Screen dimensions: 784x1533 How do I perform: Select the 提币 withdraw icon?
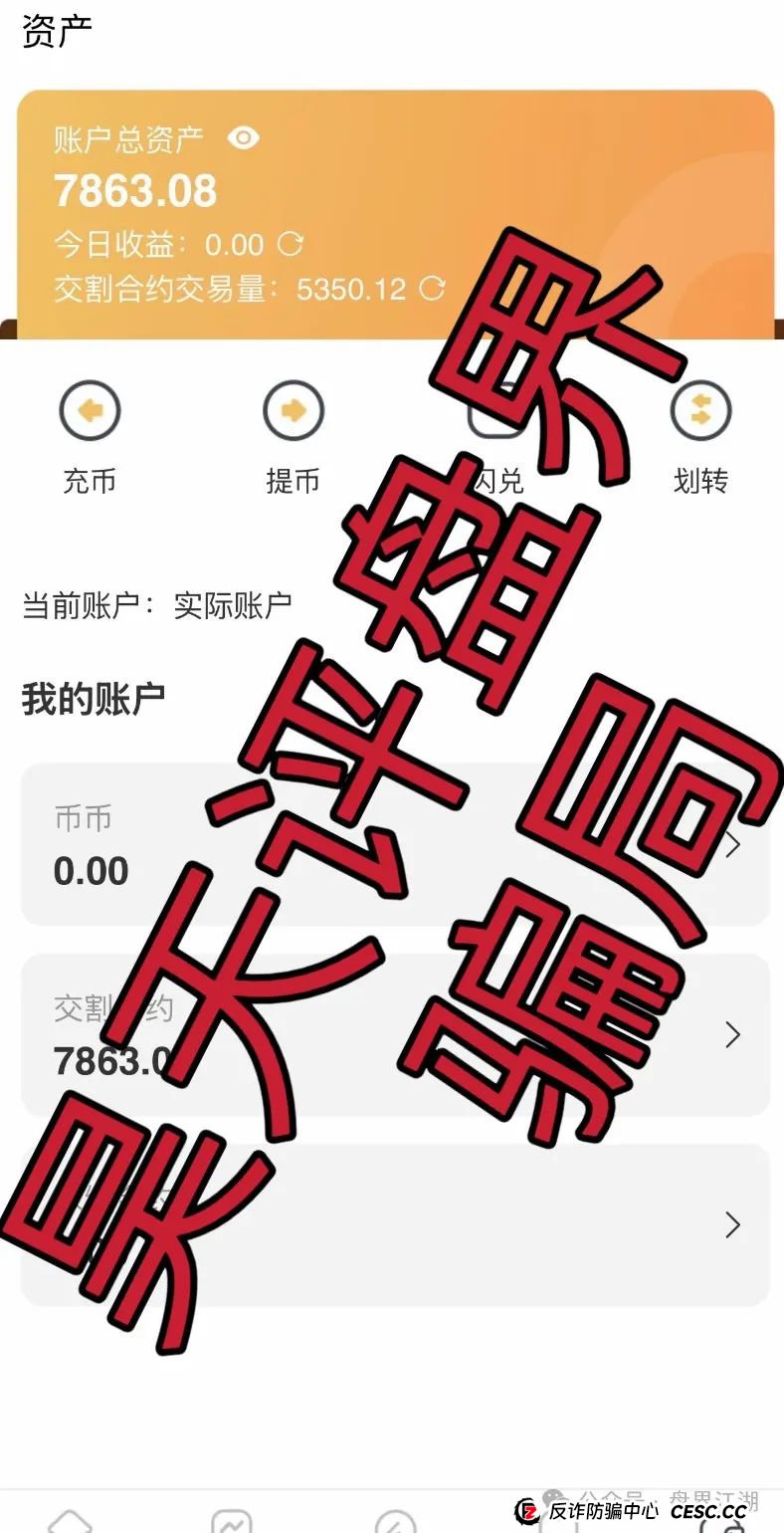(x=293, y=410)
